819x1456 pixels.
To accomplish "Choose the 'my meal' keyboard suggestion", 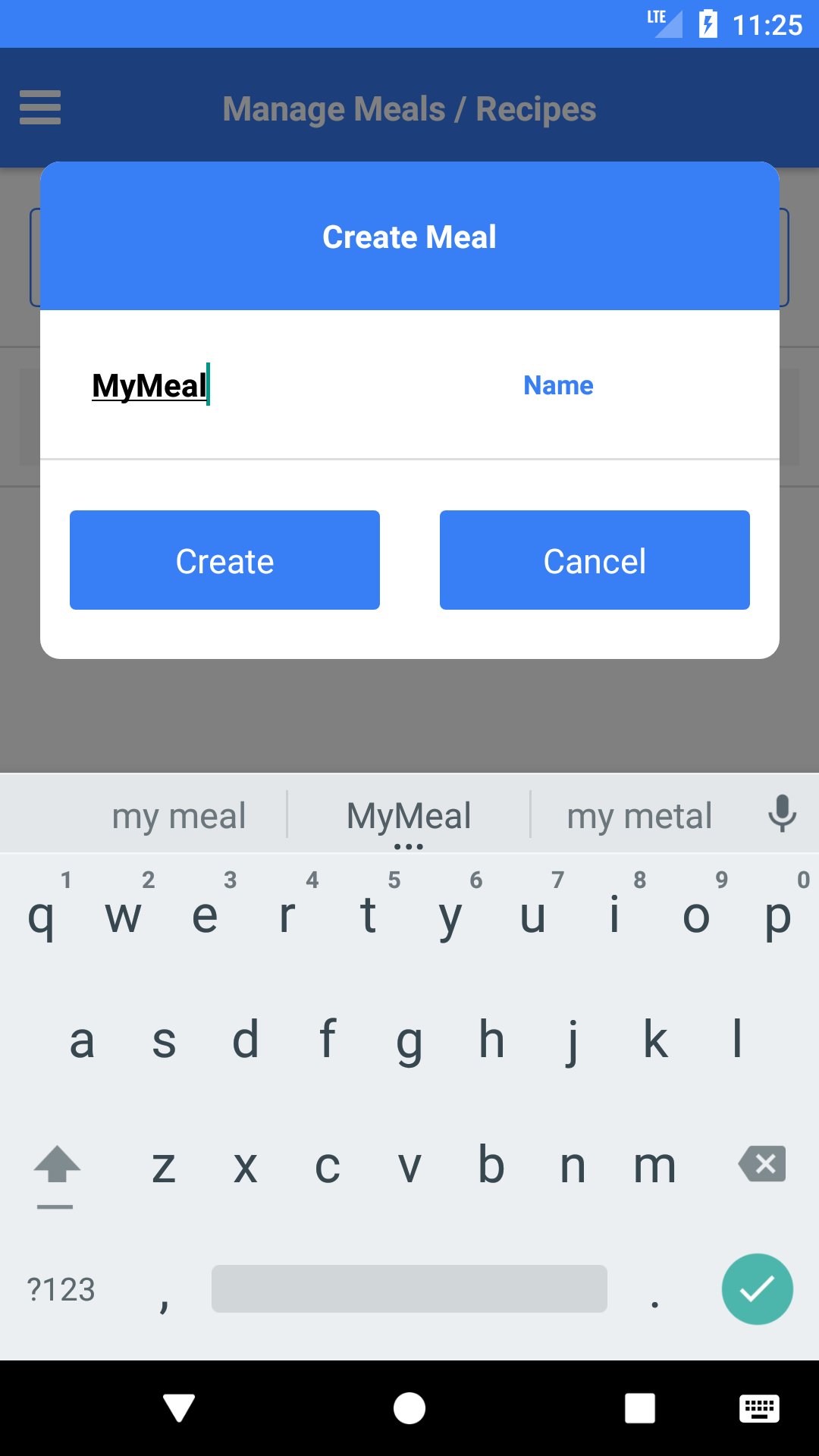I will click(x=179, y=816).
